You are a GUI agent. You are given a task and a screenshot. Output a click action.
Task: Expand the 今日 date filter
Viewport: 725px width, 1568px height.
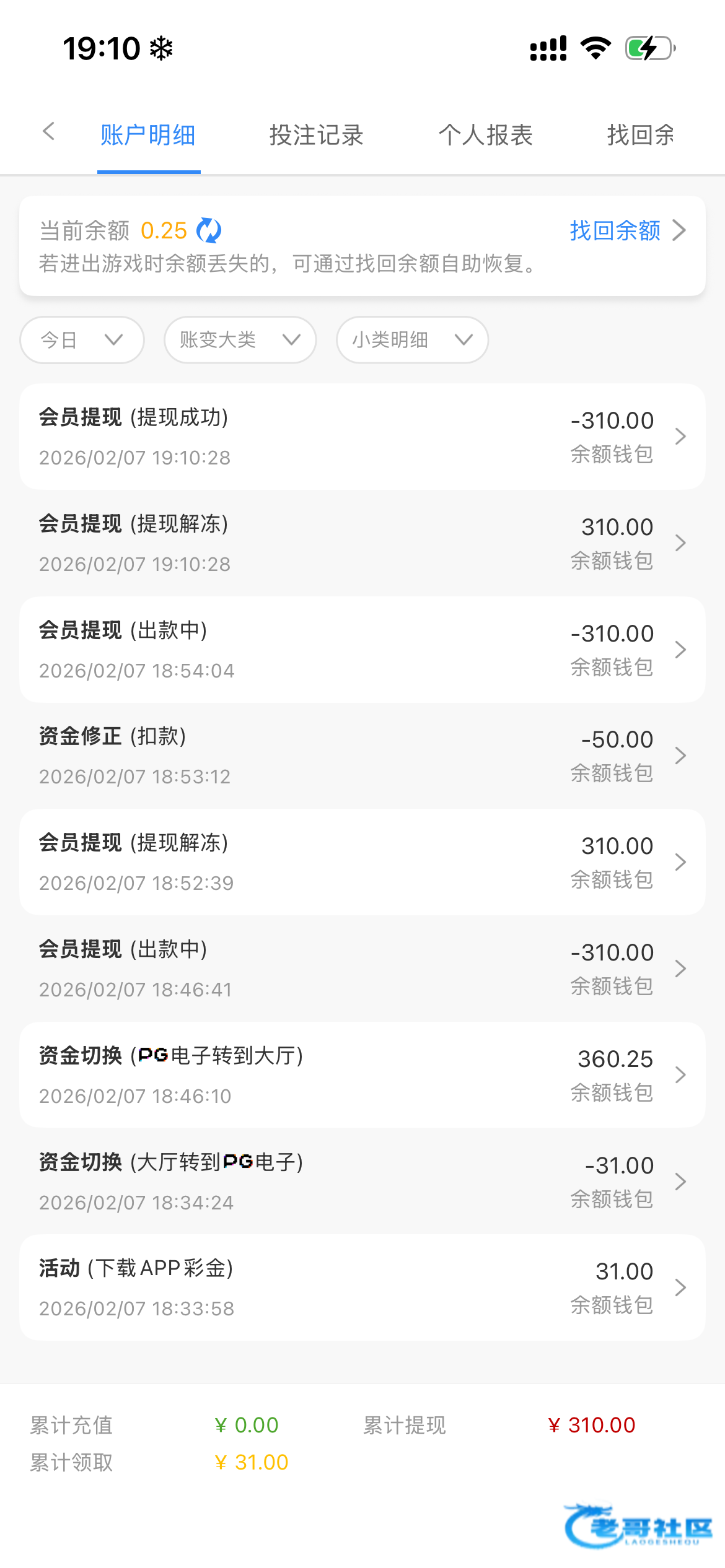point(82,340)
